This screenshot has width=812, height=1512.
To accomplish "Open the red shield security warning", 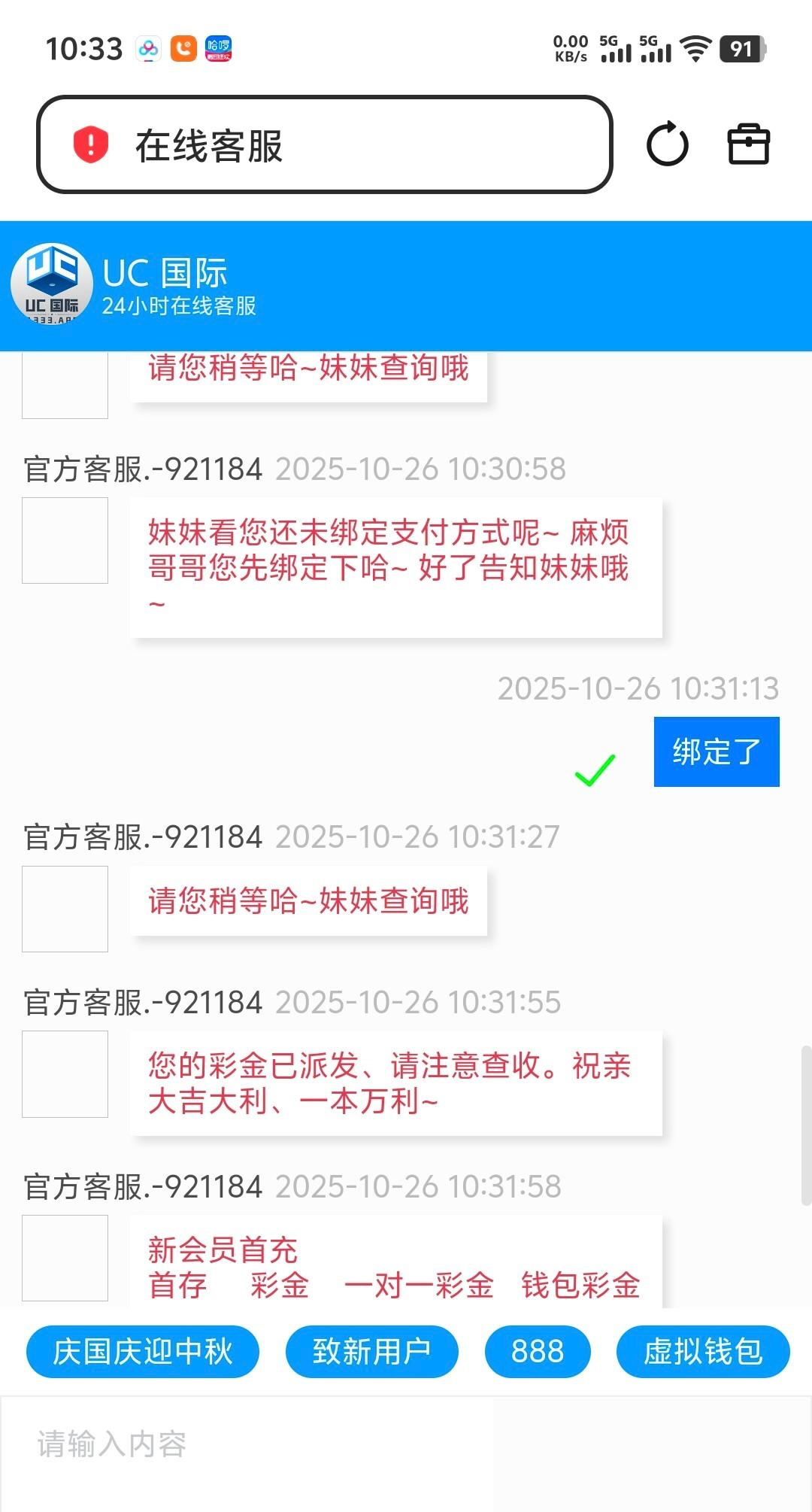I will (x=91, y=144).
